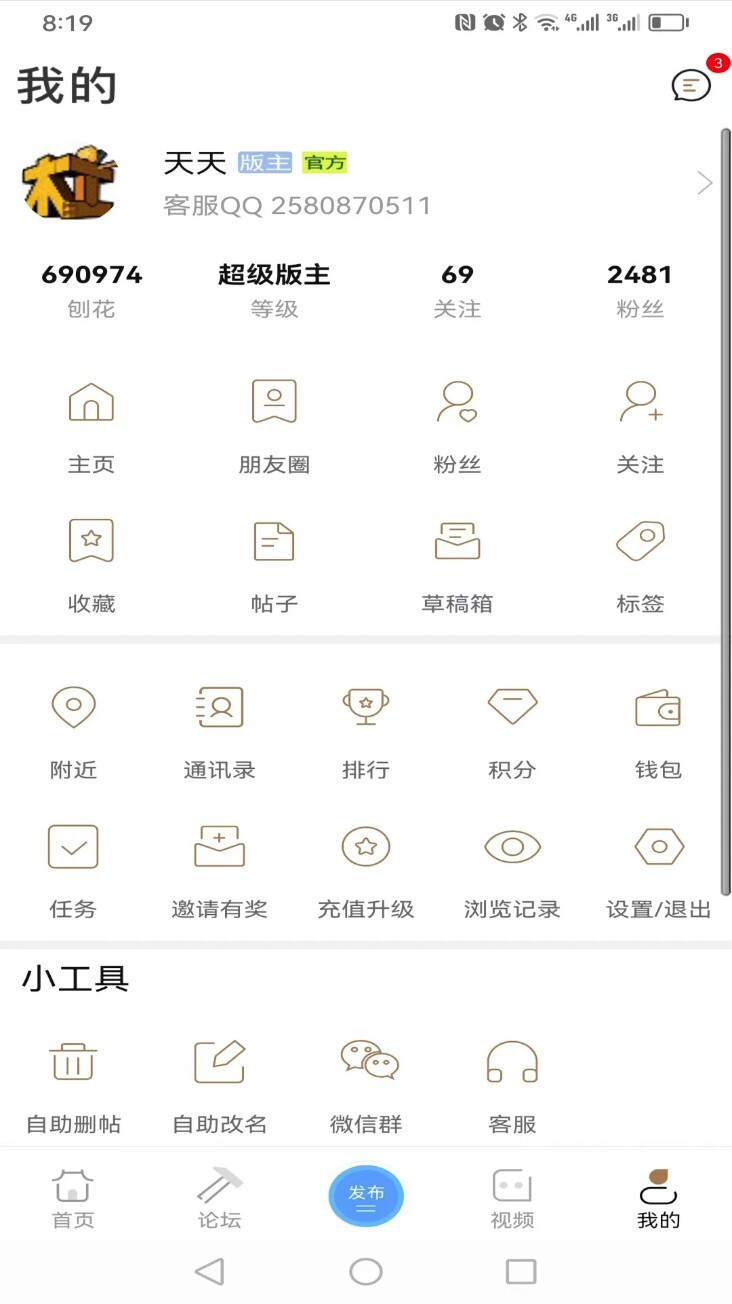Image resolution: width=732 pixels, height=1304 pixels.
Task: Open the messages icon with badge 3
Action: point(691,85)
